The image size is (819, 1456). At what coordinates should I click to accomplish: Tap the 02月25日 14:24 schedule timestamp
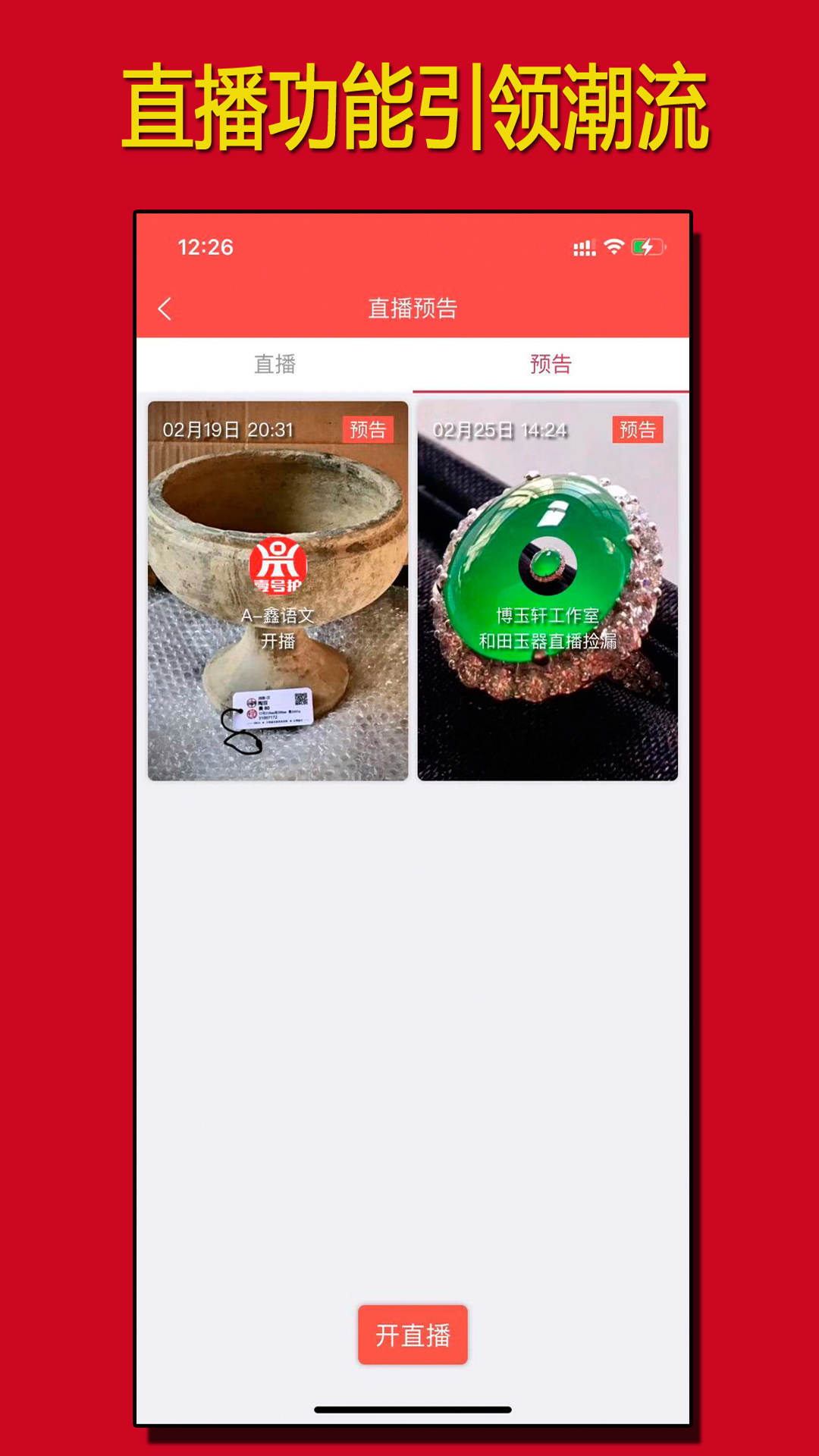[x=502, y=428]
